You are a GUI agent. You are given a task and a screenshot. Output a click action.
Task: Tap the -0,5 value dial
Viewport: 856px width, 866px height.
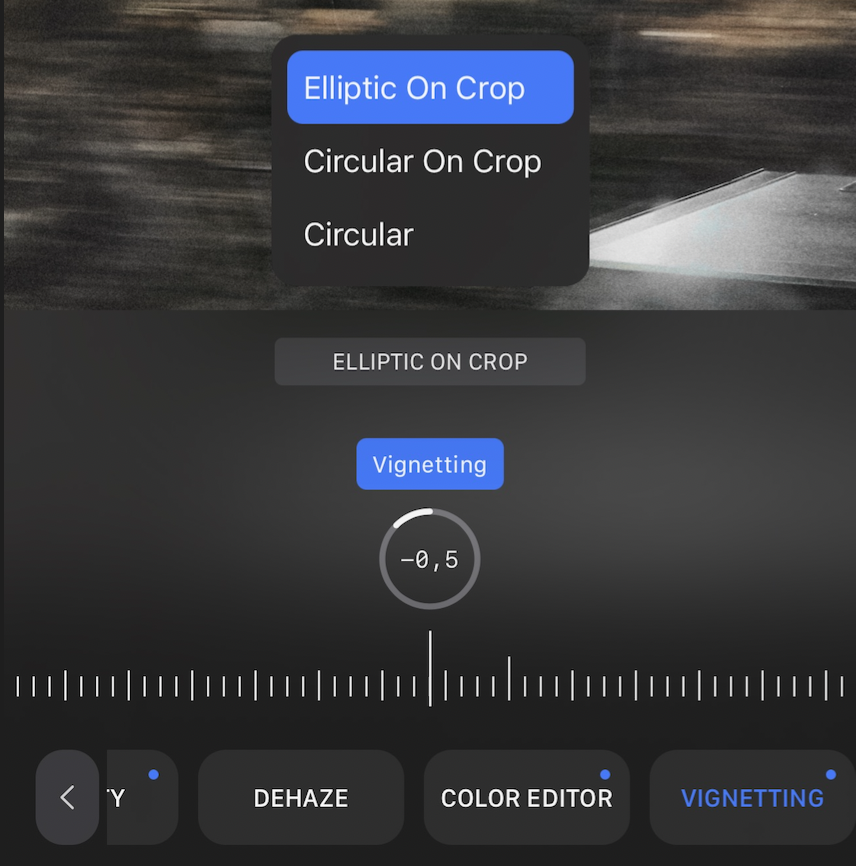pos(430,560)
